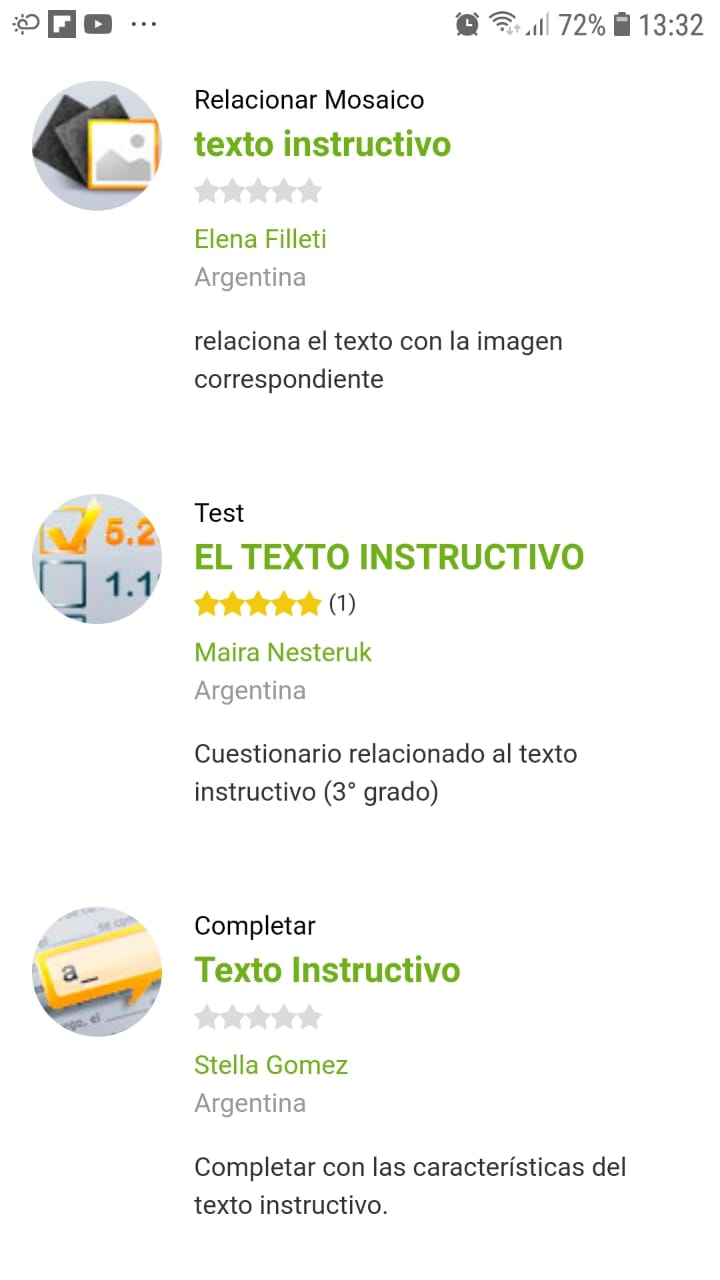Image resolution: width=720 pixels, height=1280 pixels.
Task: Open the 'texto instructivo' activity title link
Action: pyautogui.click(x=322, y=144)
